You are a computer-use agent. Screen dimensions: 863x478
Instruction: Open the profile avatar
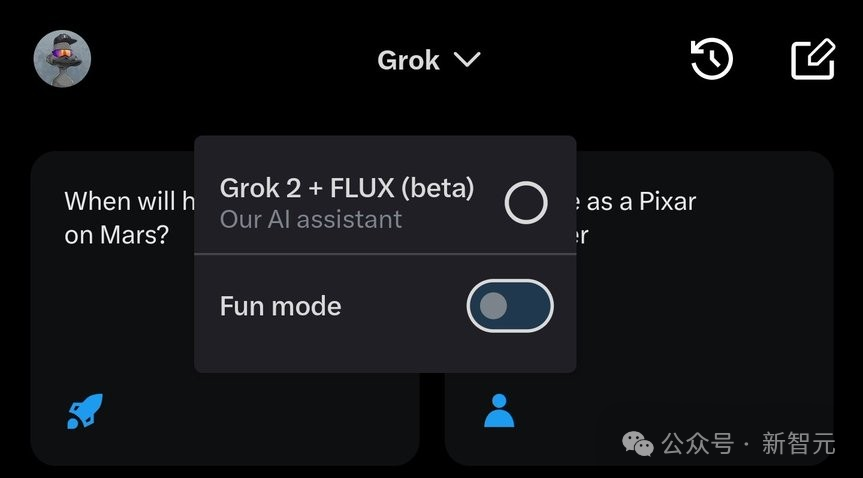click(x=62, y=58)
